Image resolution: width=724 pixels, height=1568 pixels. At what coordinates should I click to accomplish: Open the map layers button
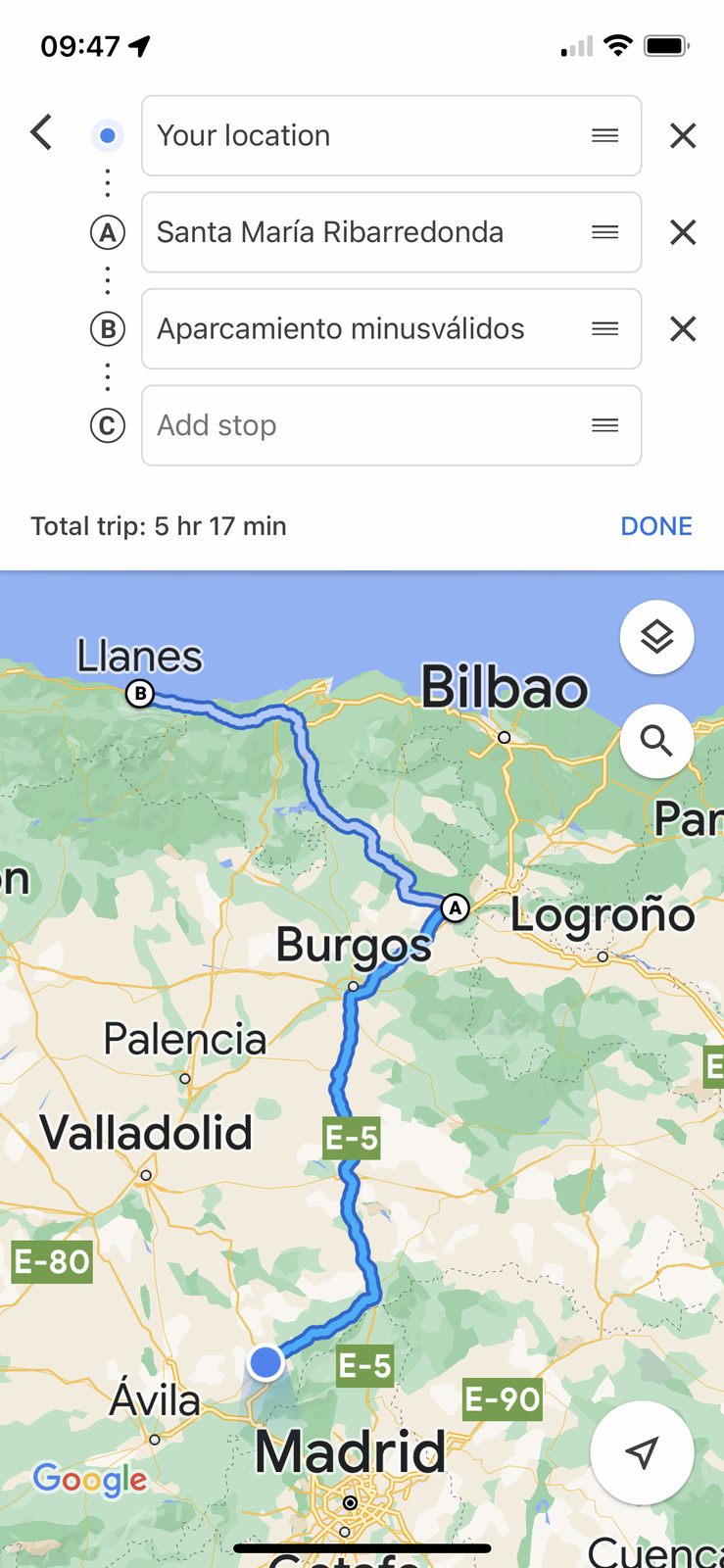[x=656, y=637]
